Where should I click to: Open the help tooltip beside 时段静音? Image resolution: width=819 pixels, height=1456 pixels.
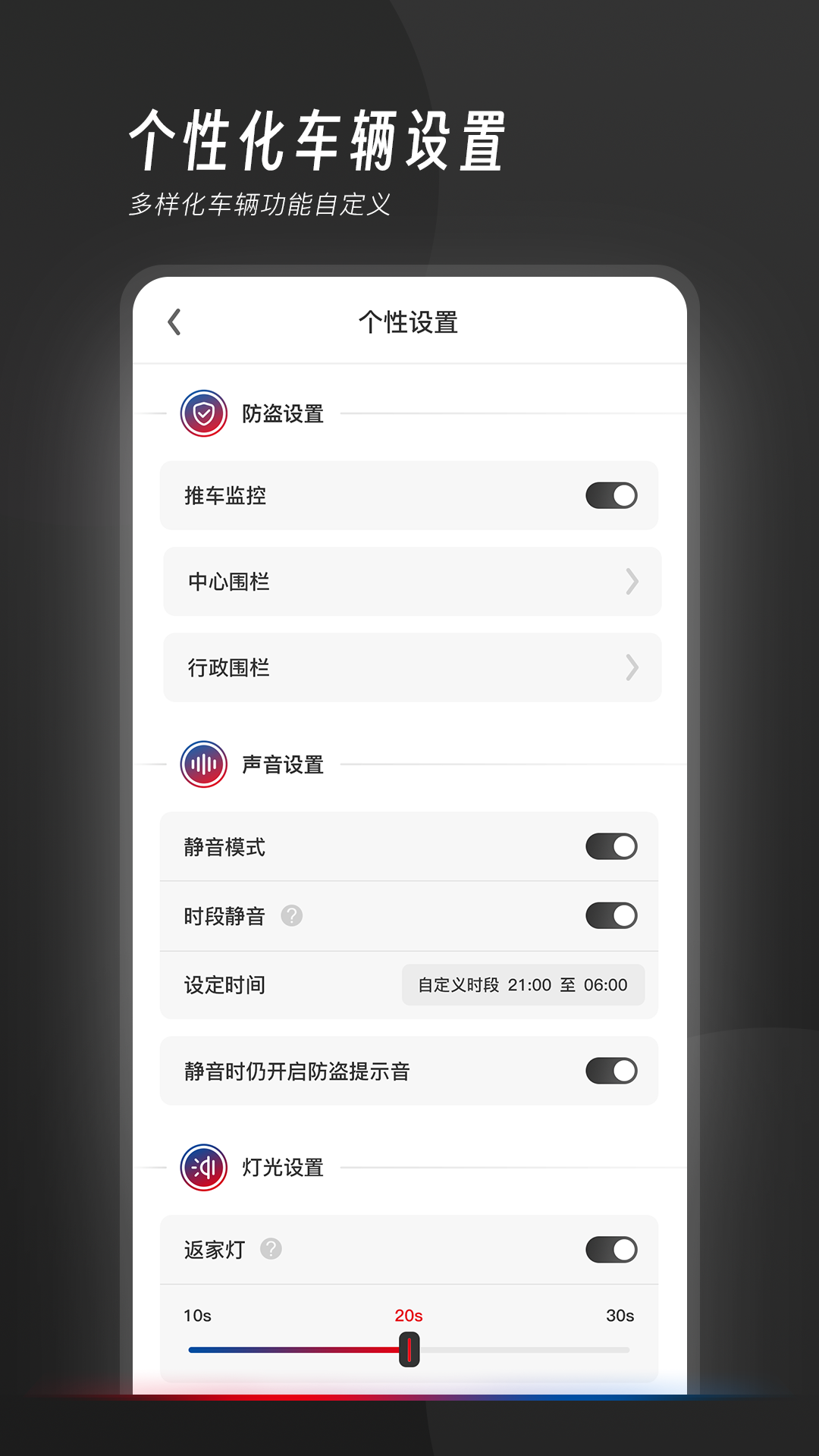291,916
